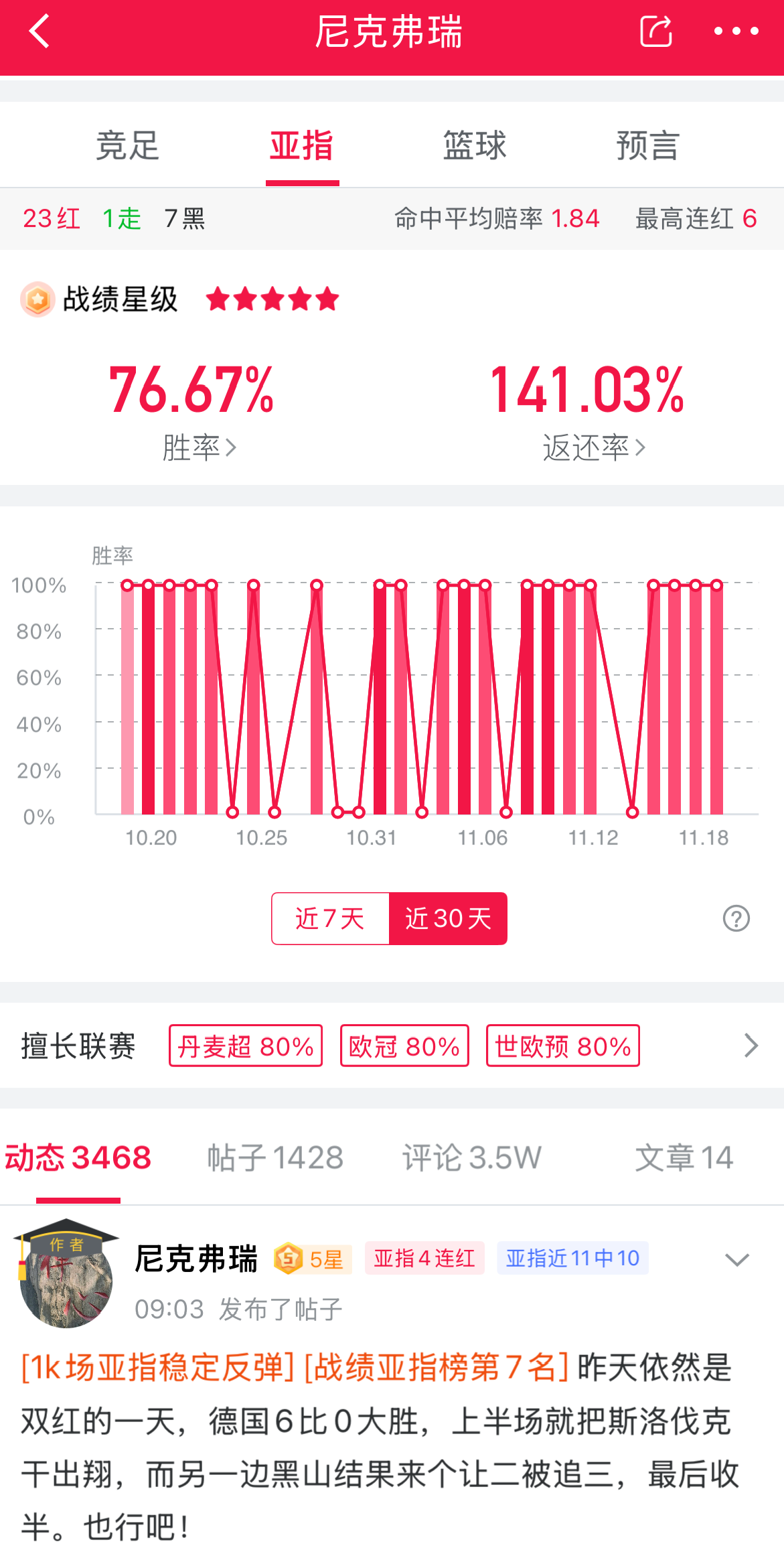Viewport: 784px width, 1556px height.
Task: Tap the 丹麦超 80% league chip
Action: [246, 1046]
